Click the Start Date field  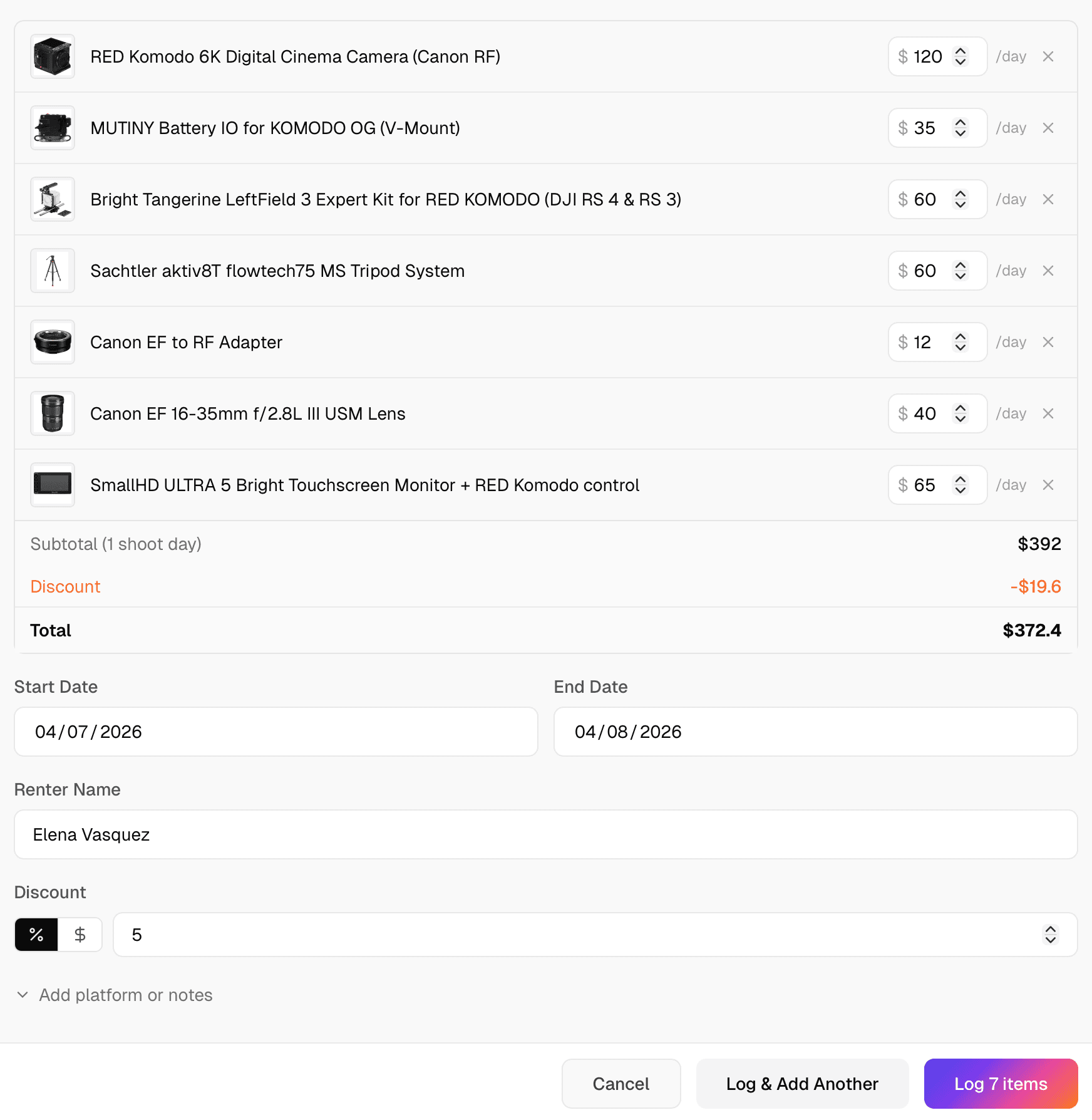(276, 732)
